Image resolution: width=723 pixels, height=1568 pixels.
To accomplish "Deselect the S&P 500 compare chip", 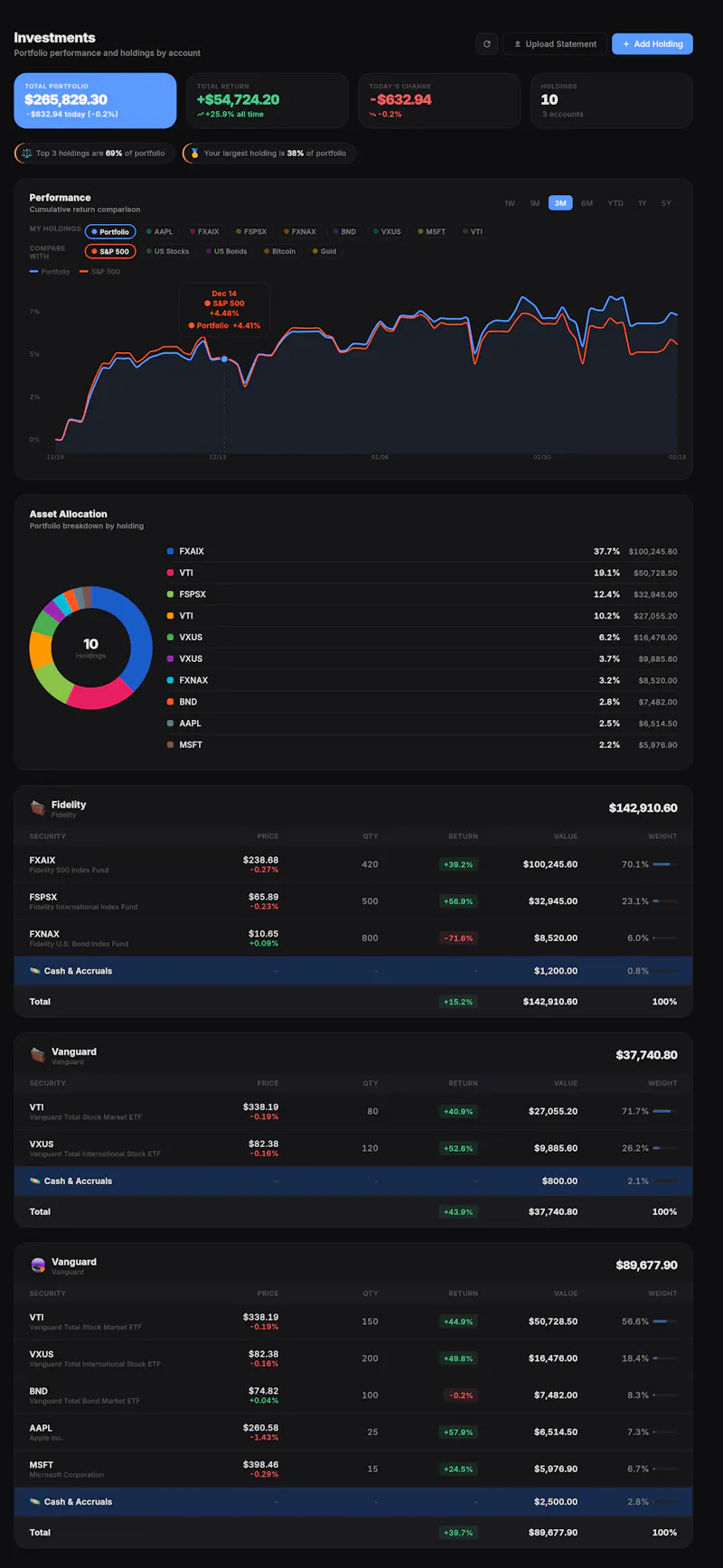I will click(x=110, y=251).
